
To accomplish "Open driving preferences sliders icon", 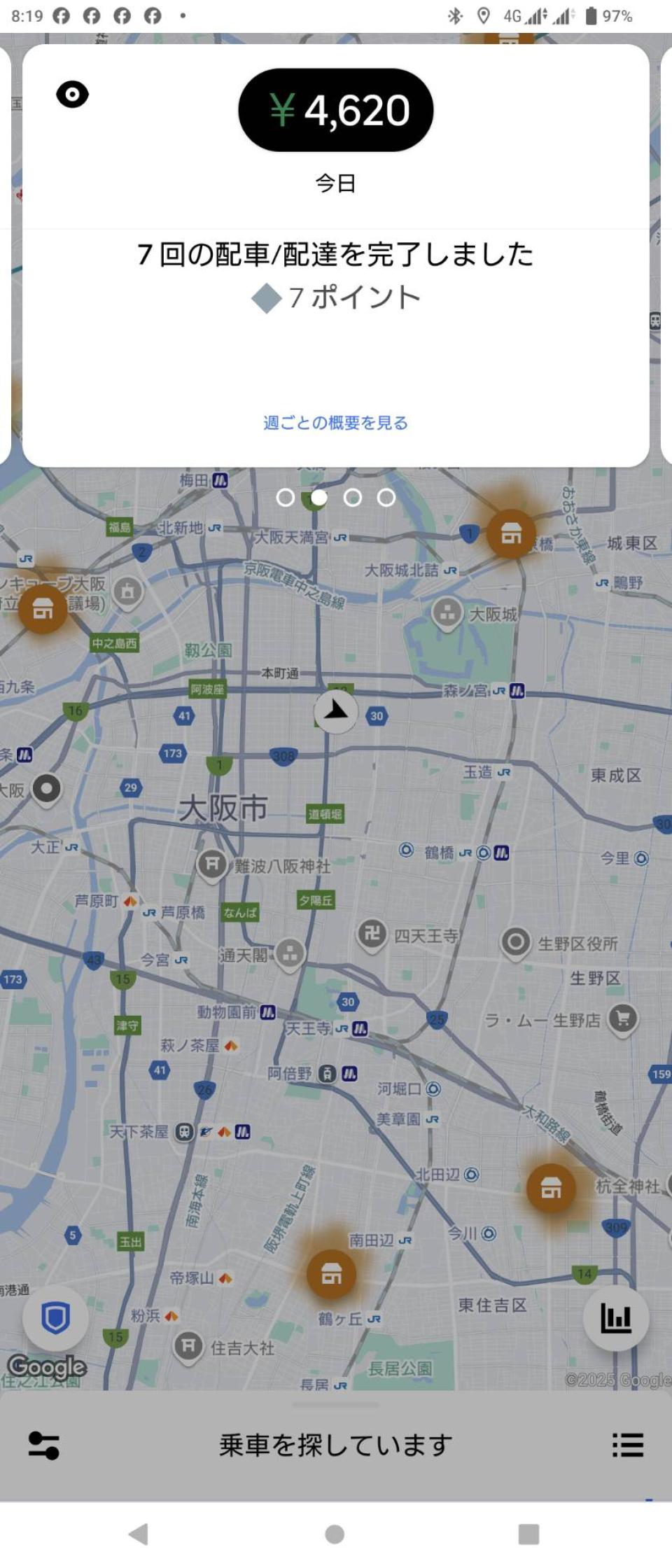I will pos(43,1445).
